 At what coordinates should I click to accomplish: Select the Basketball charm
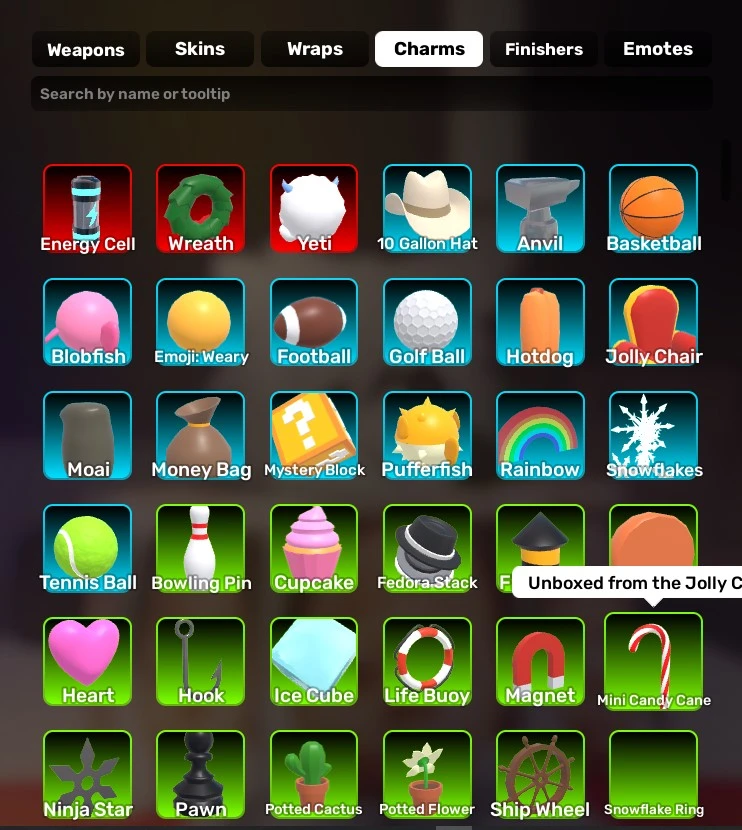(654, 208)
